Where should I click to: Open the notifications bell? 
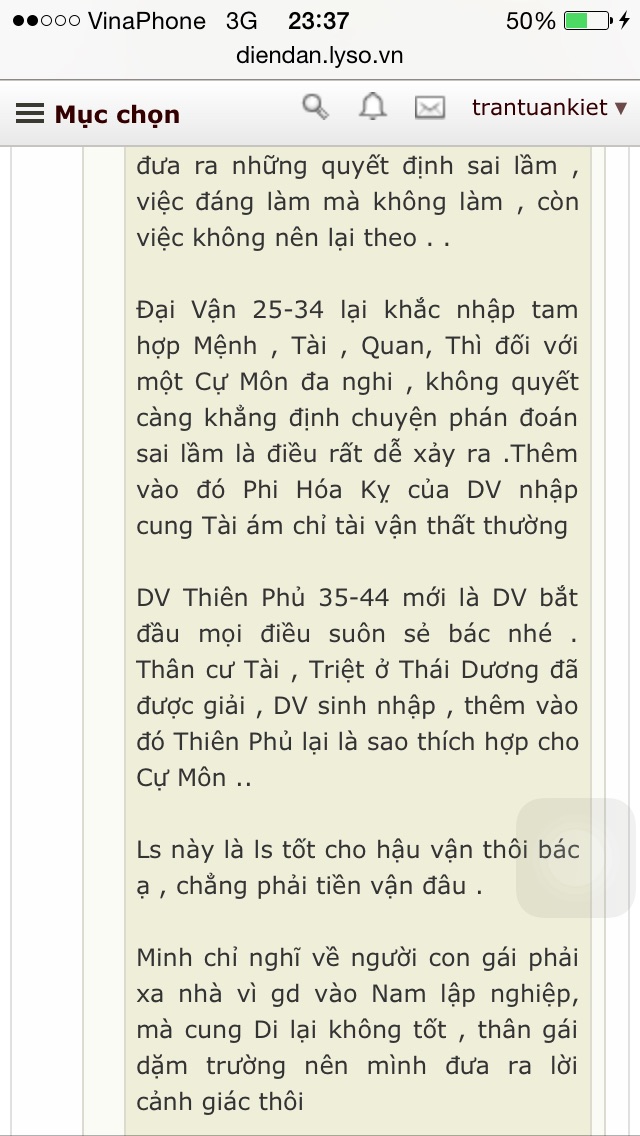tap(373, 106)
